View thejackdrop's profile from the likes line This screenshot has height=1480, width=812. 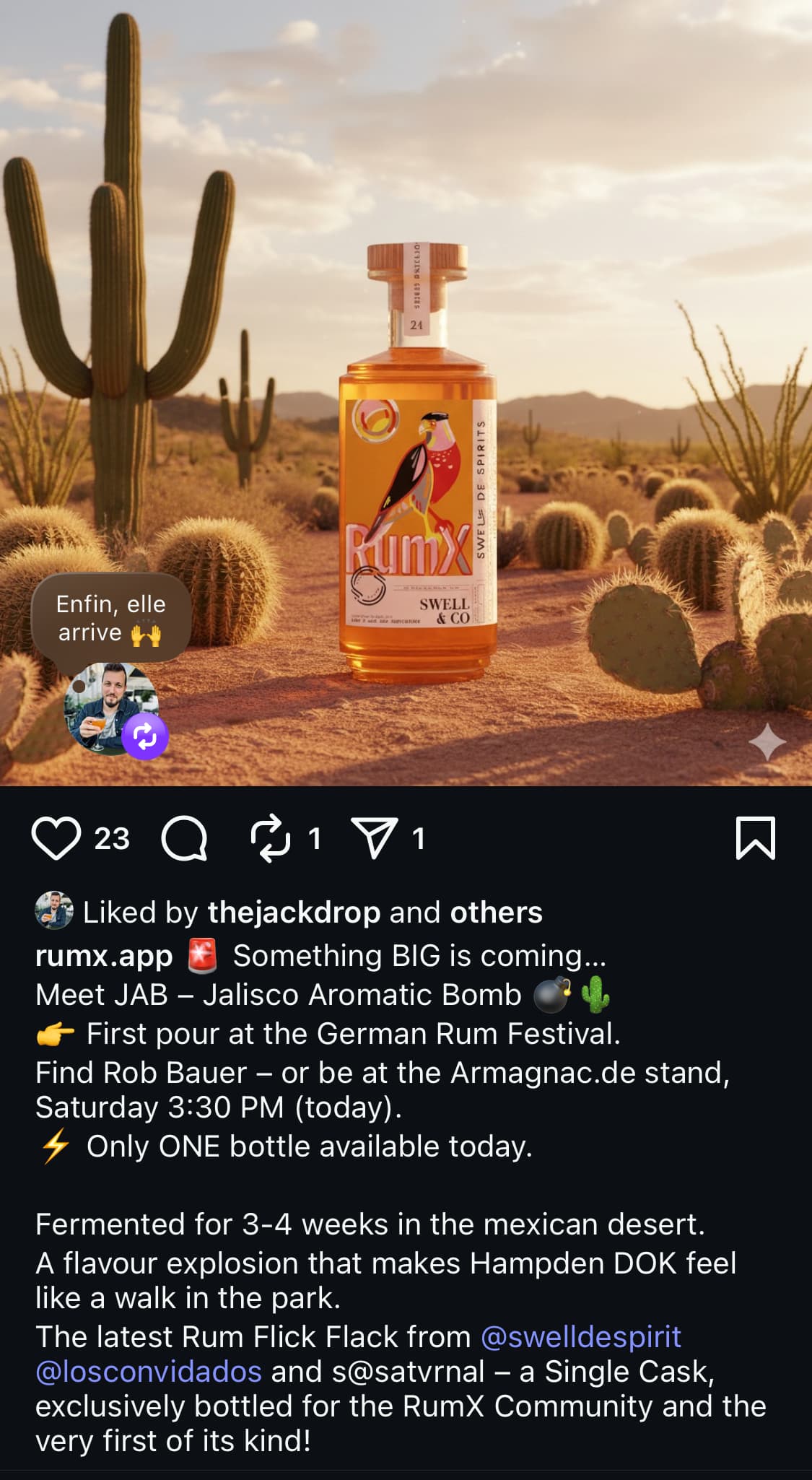coord(294,913)
